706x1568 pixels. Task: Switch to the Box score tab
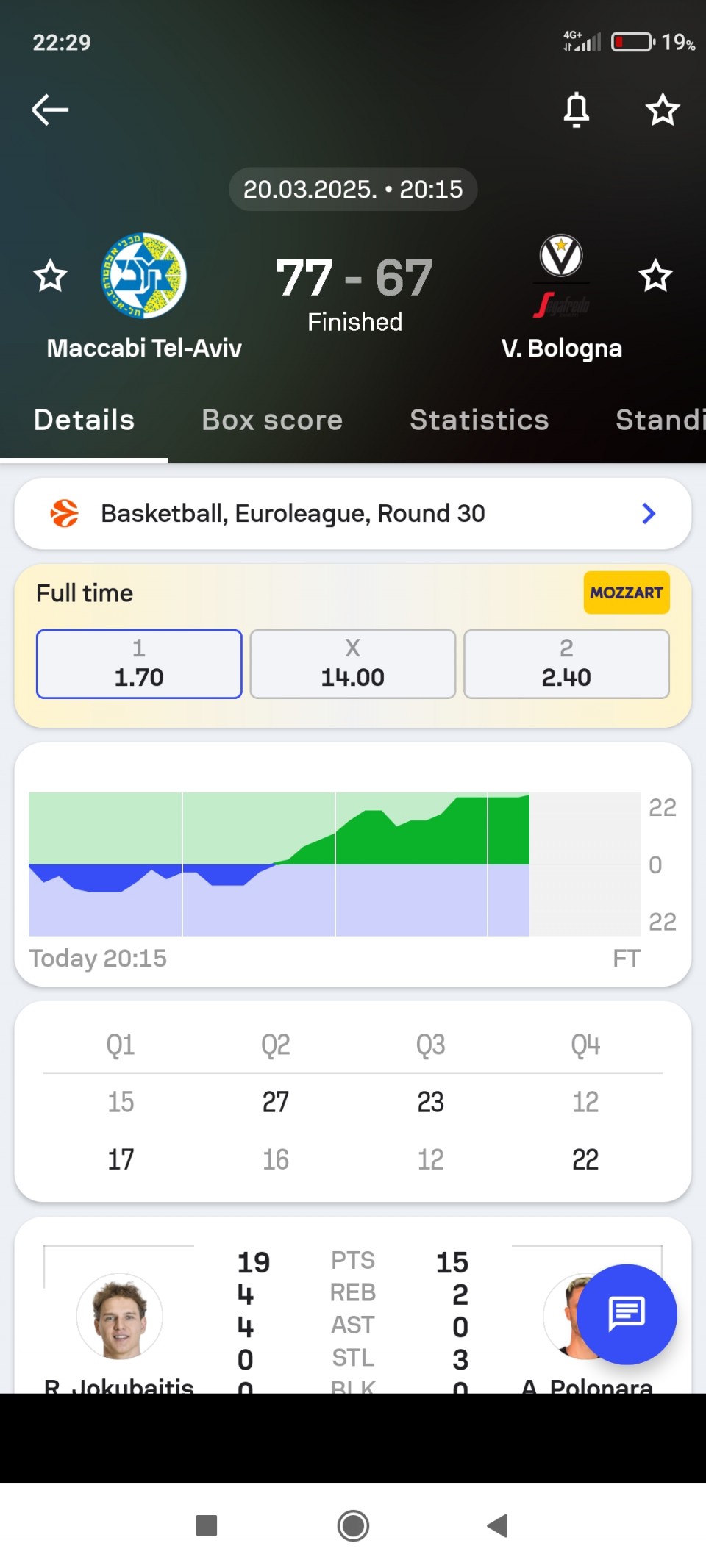point(272,420)
